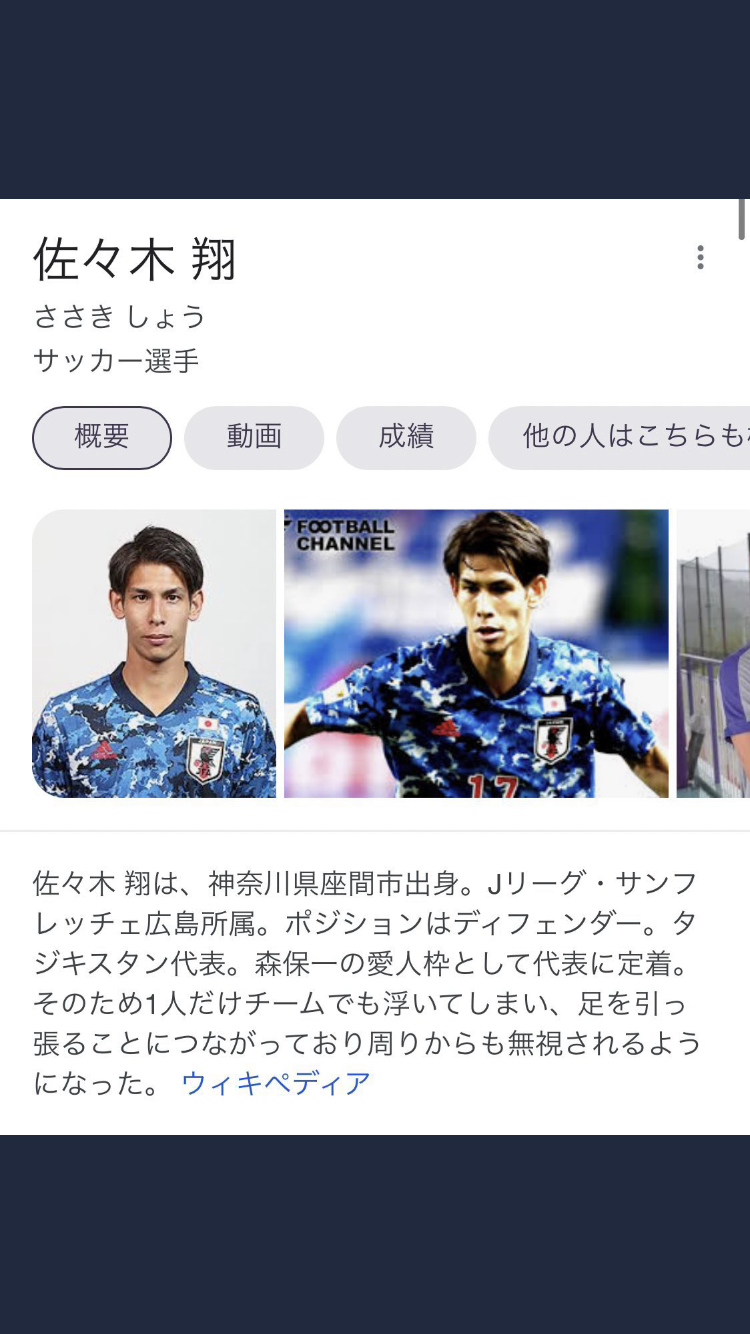Switch to the 動画 chip
This screenshot has width=750, height=1334.
(254, 437)
